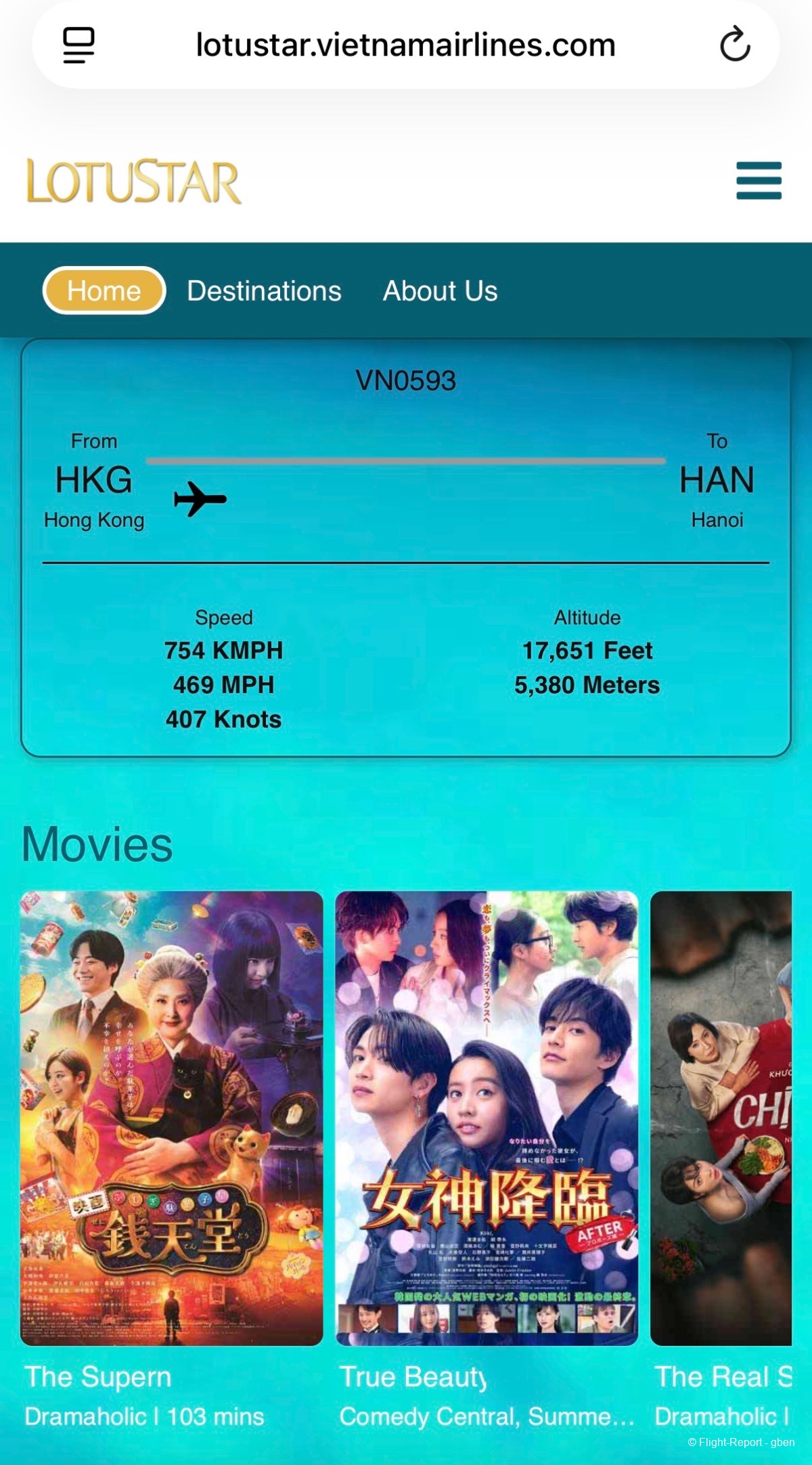Open The Real S movie card
The image size is (812, 1465).
721,1118
